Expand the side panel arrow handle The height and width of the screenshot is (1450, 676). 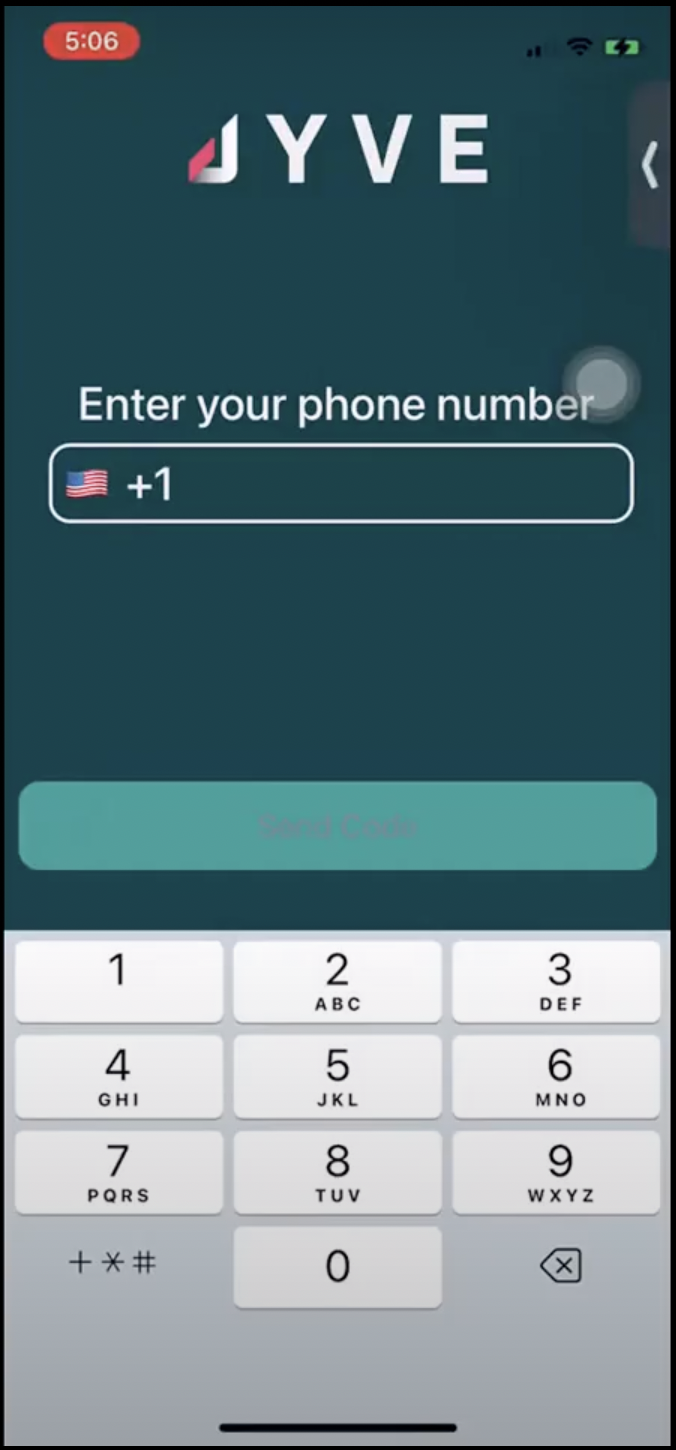(650, 165)
